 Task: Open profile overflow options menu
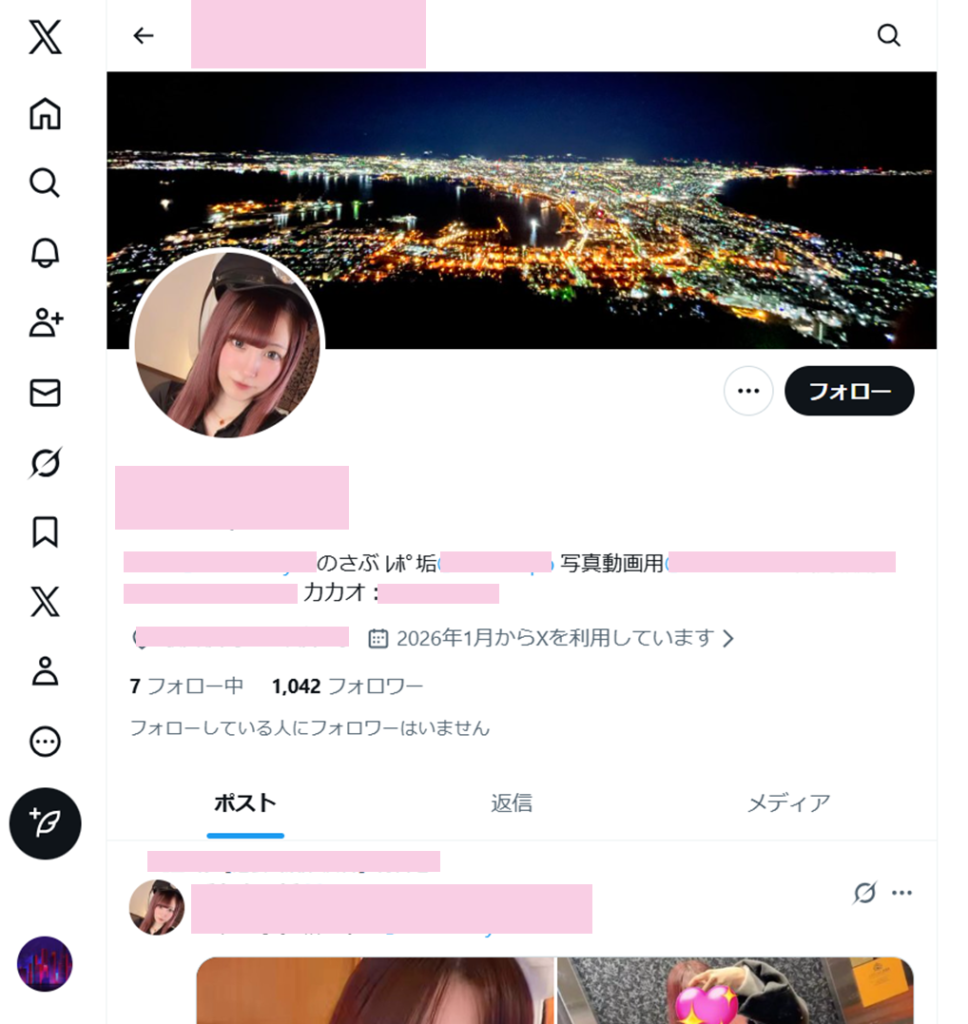[x=748, y=391]
